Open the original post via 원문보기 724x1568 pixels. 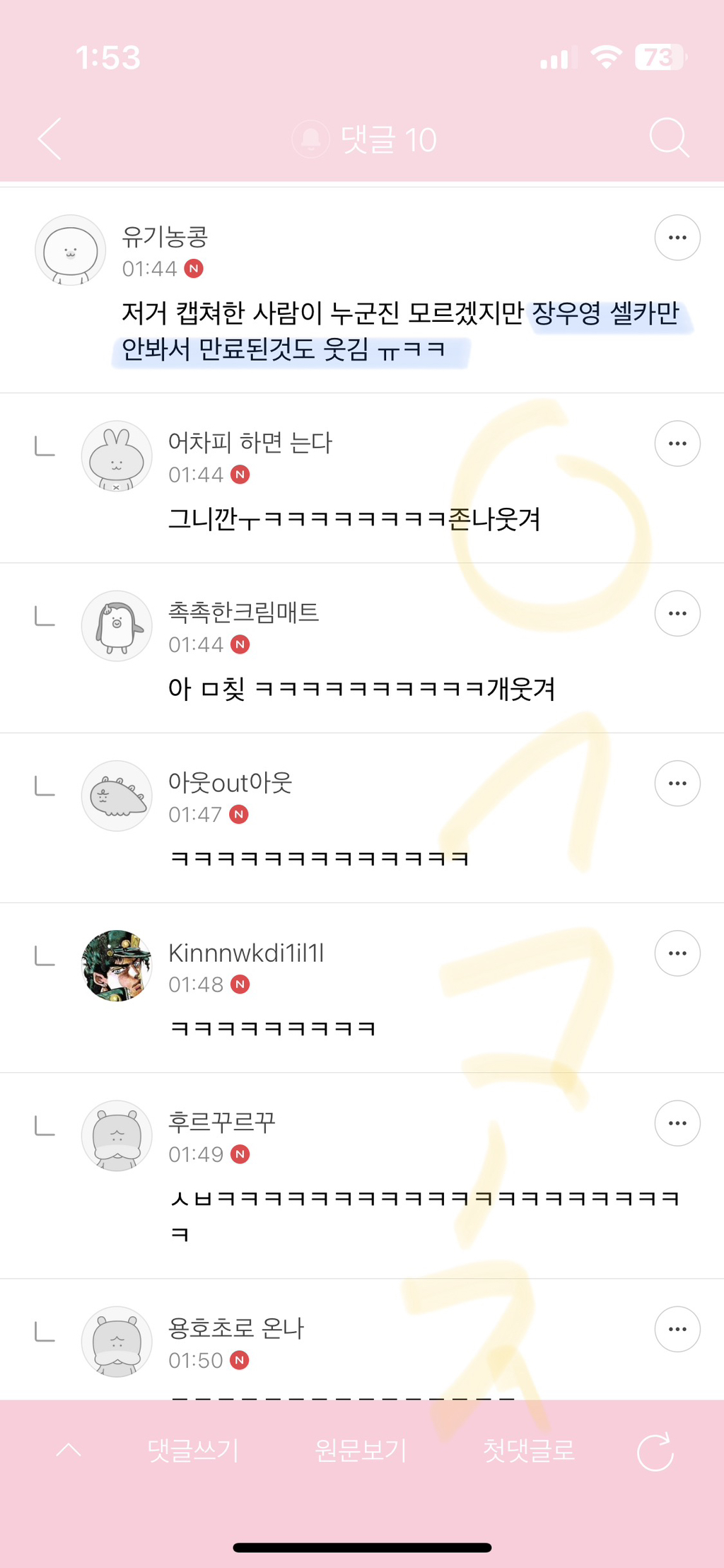(361, 1451)
